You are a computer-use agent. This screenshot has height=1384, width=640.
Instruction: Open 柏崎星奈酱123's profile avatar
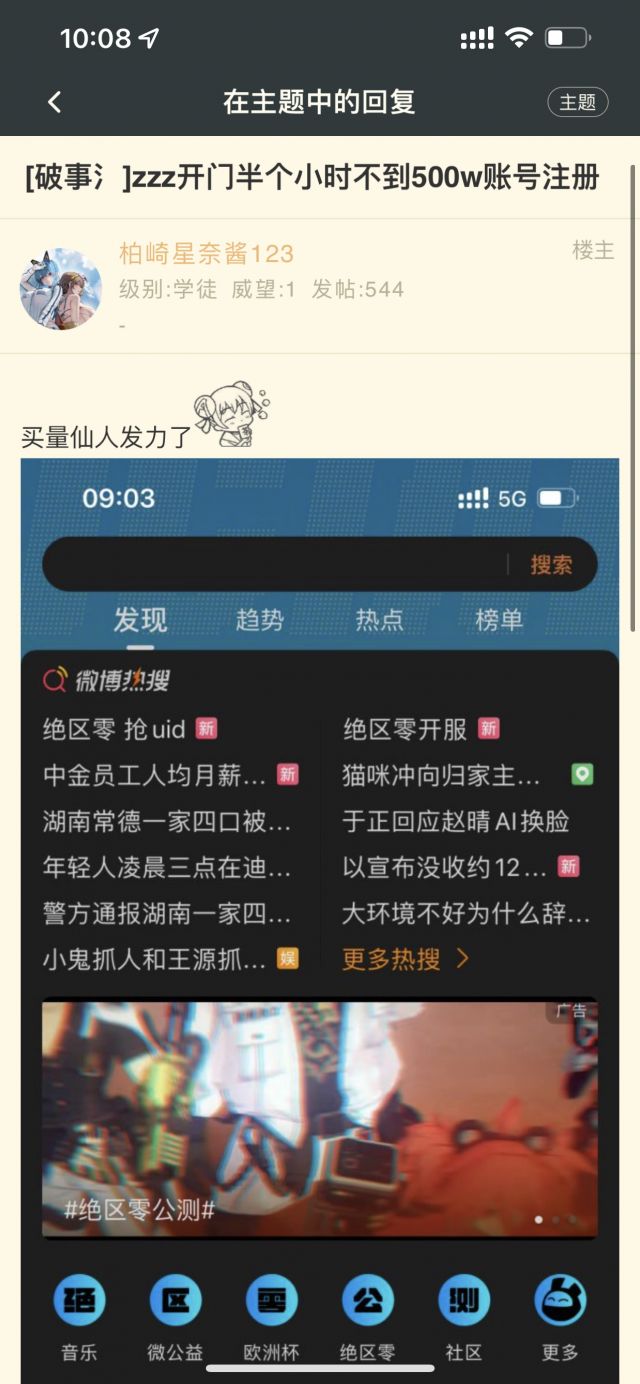61,289
